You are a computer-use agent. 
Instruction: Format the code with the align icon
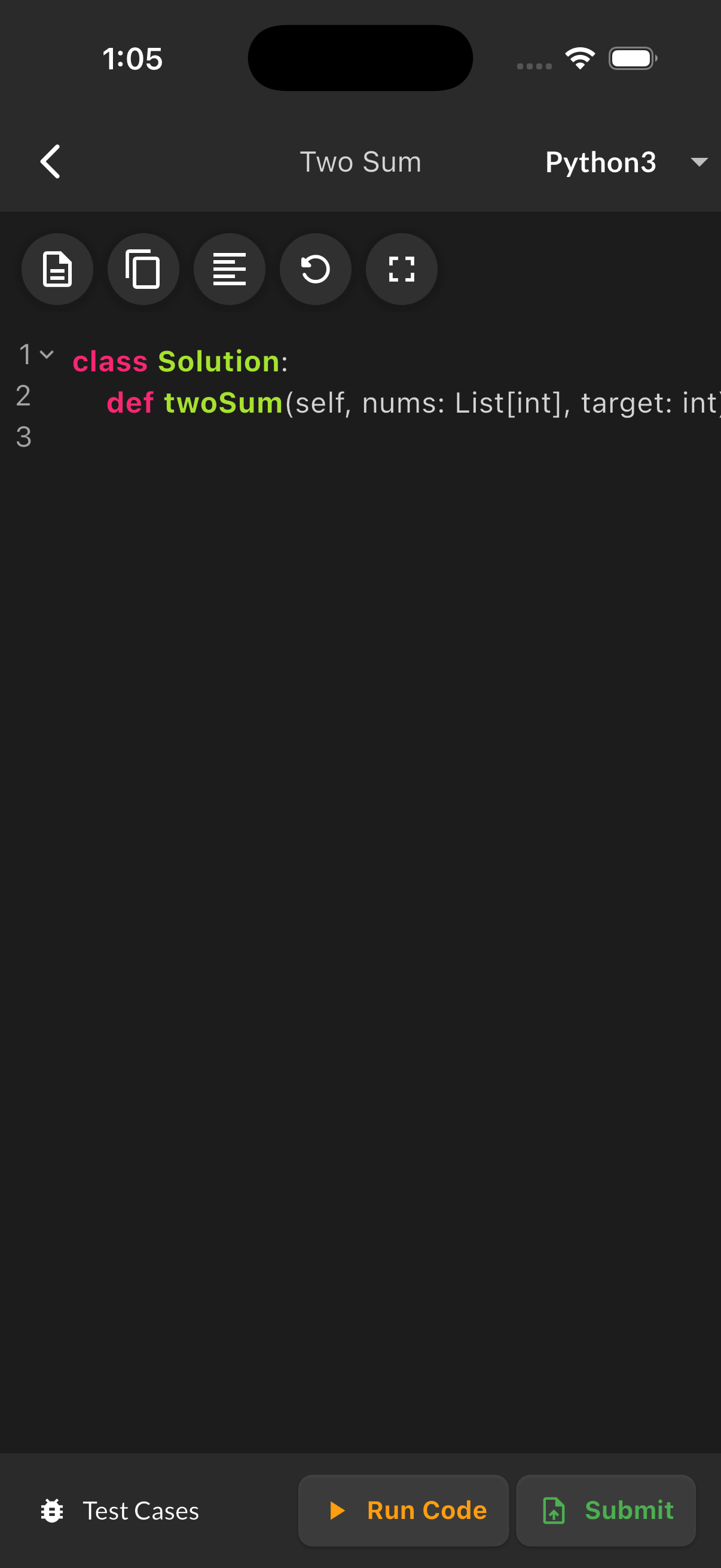230,269
